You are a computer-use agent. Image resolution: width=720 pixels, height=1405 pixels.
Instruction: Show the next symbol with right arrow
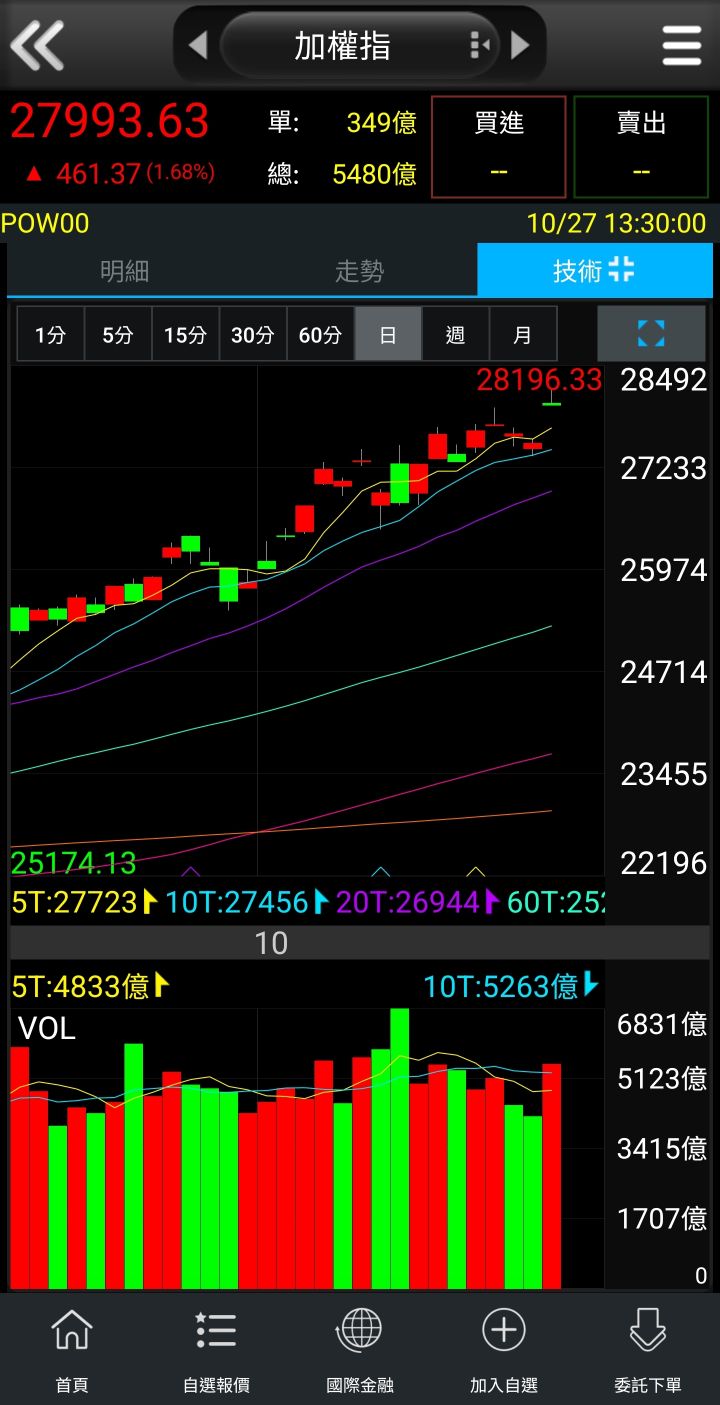(520, 45)
